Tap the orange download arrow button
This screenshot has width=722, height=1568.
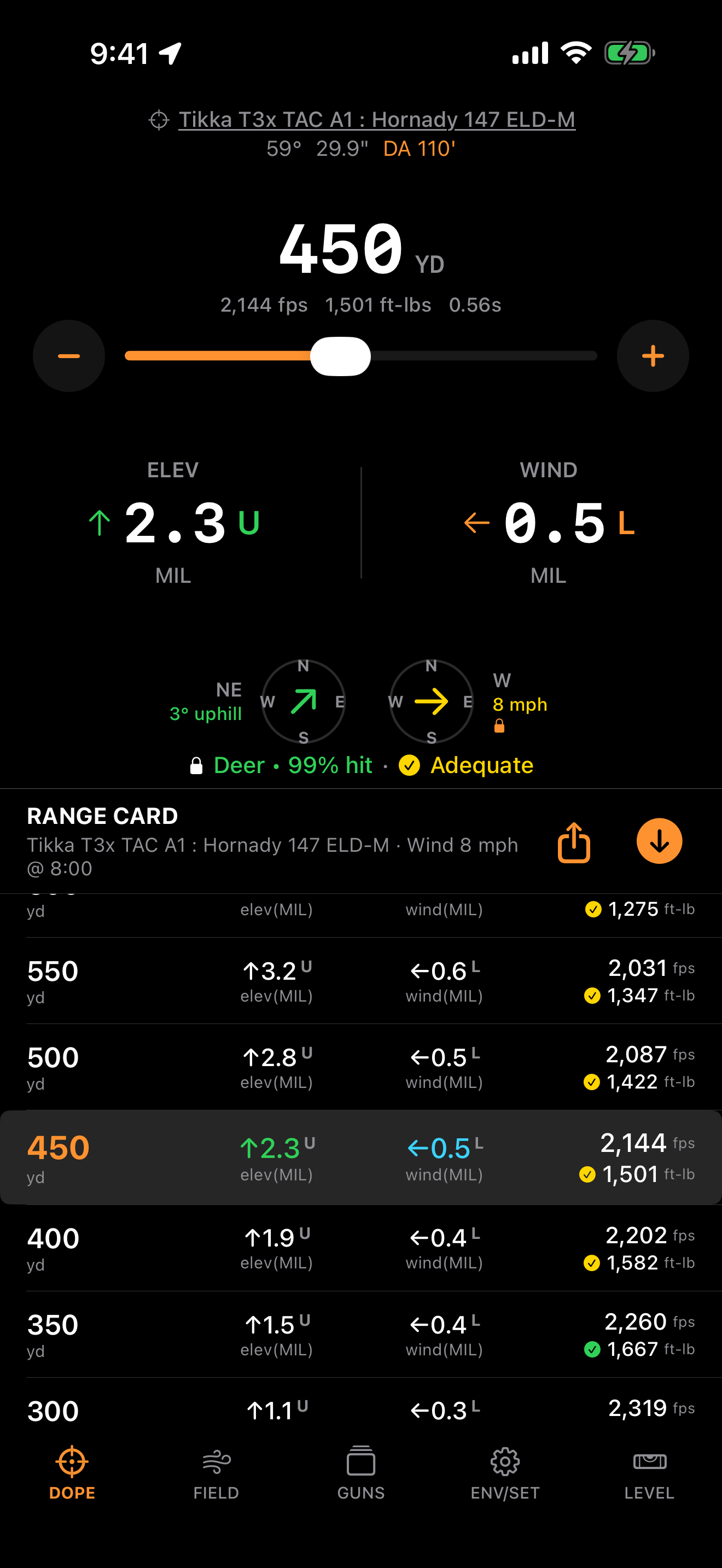pyautogui.click(x=659, y=841)
